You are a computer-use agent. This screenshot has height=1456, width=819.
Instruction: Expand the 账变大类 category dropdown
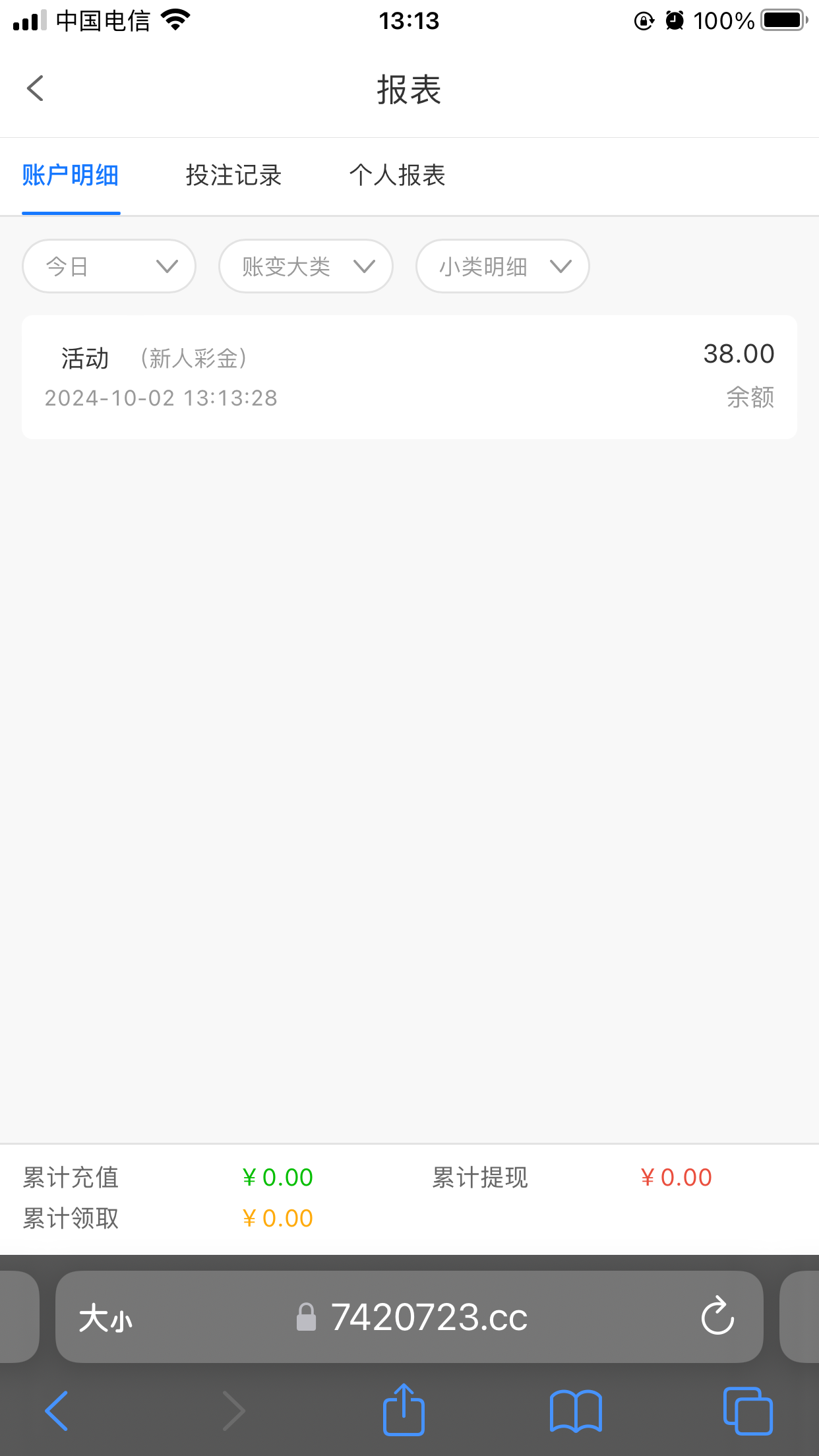point(305,266)
